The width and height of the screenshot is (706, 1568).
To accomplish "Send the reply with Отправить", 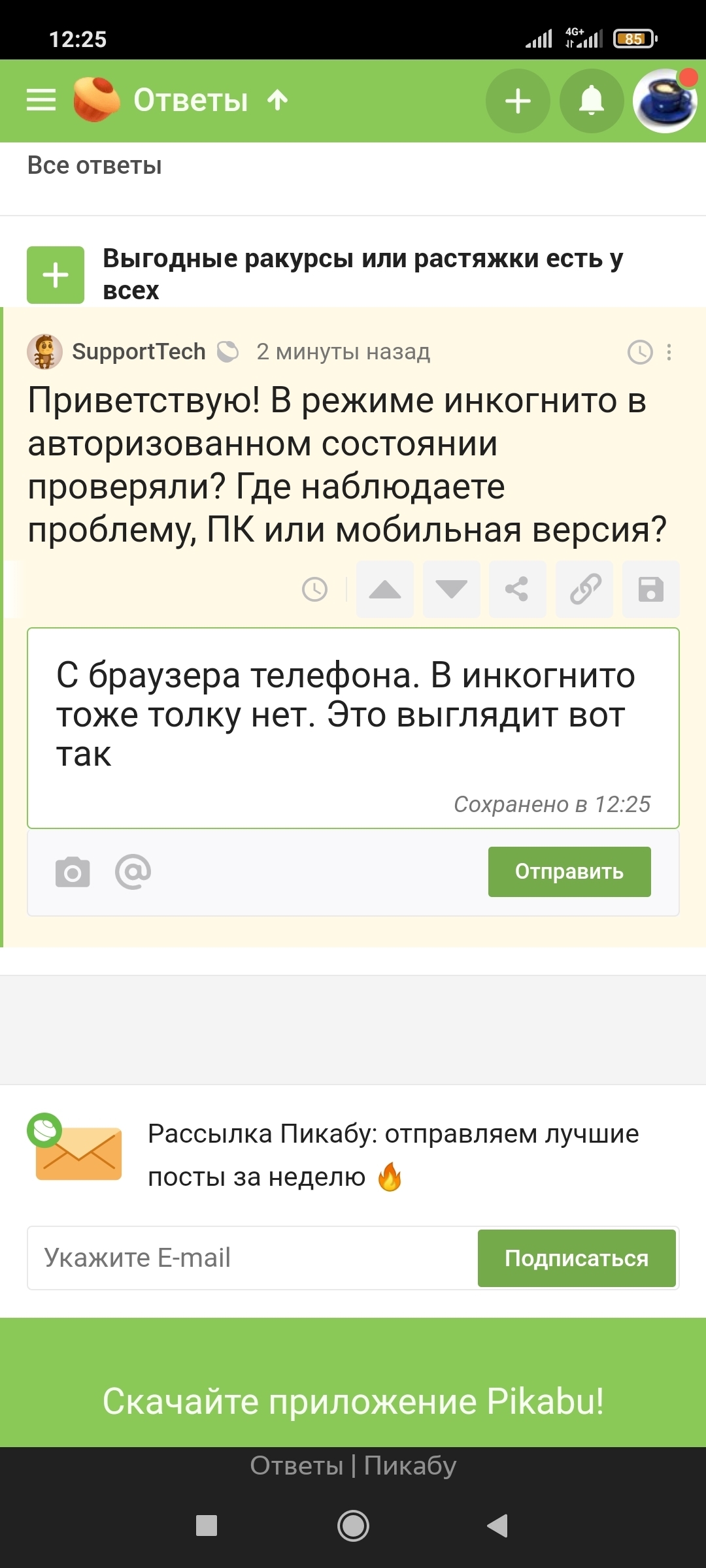I will coord(569,872).
